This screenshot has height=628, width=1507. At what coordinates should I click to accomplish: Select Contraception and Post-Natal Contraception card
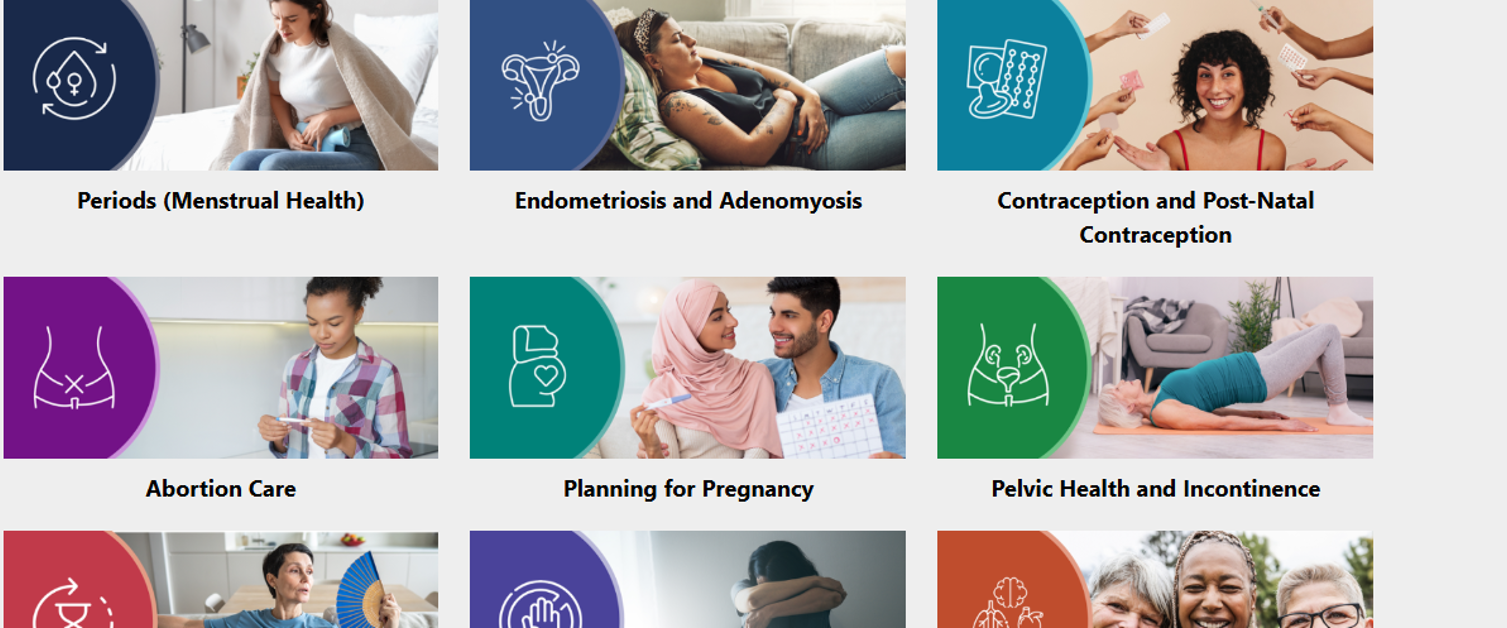[x=1155, y=217]
